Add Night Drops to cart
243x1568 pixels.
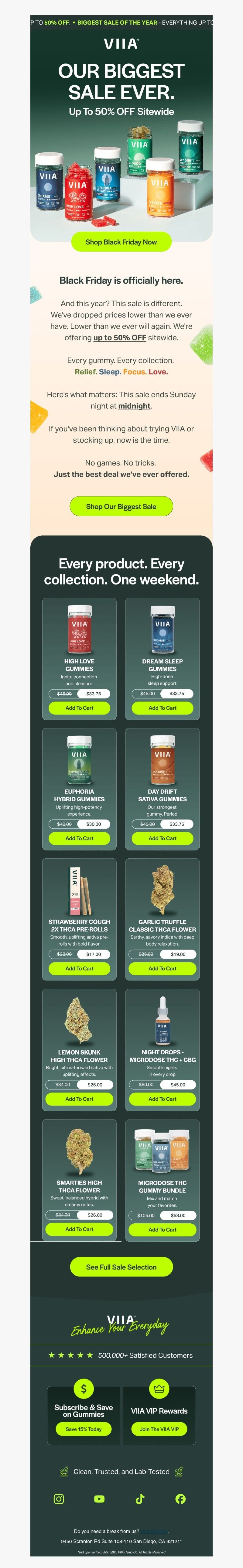tap(163, 1099)
